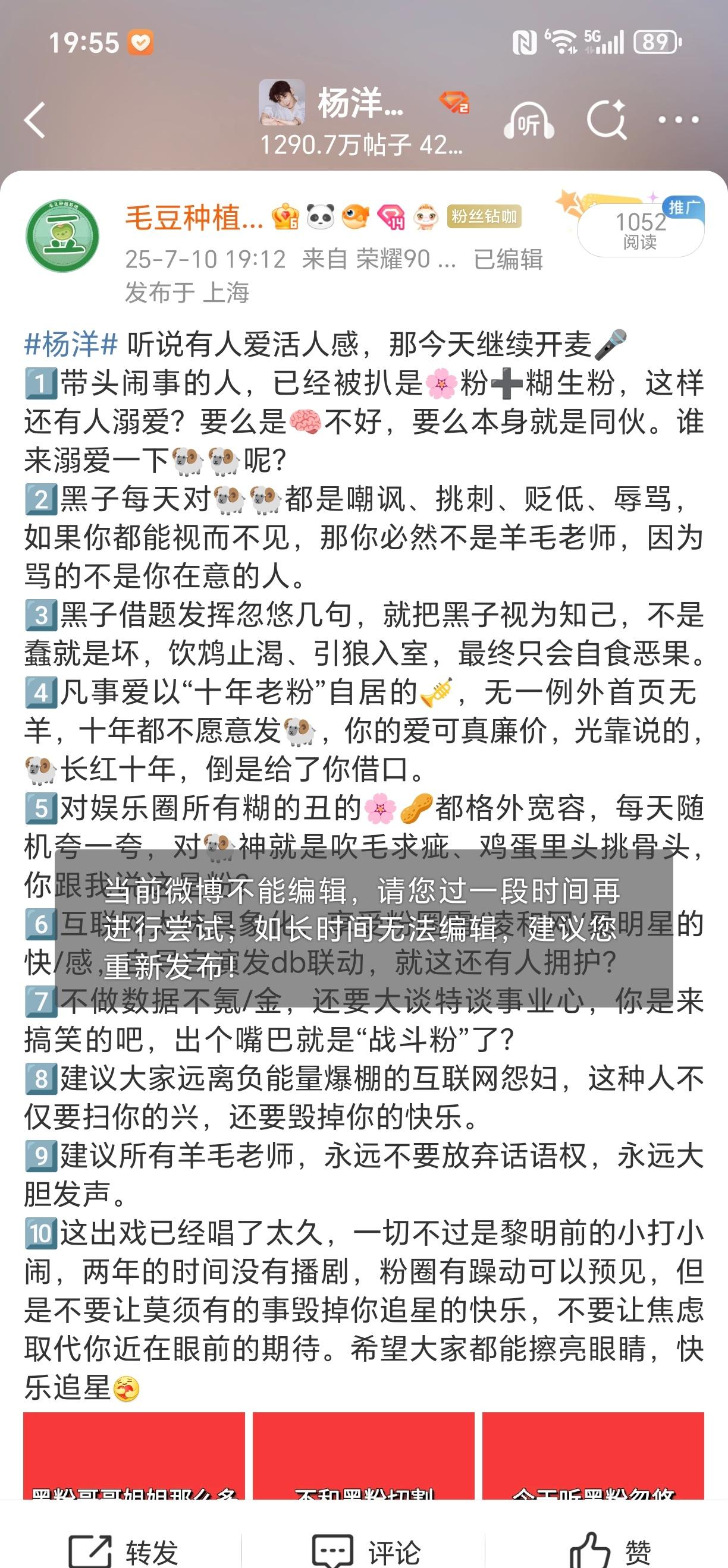Screen dimensions: 728x1568
Task: Open the 毛豆种植 username profile
Action: (194, 218)
